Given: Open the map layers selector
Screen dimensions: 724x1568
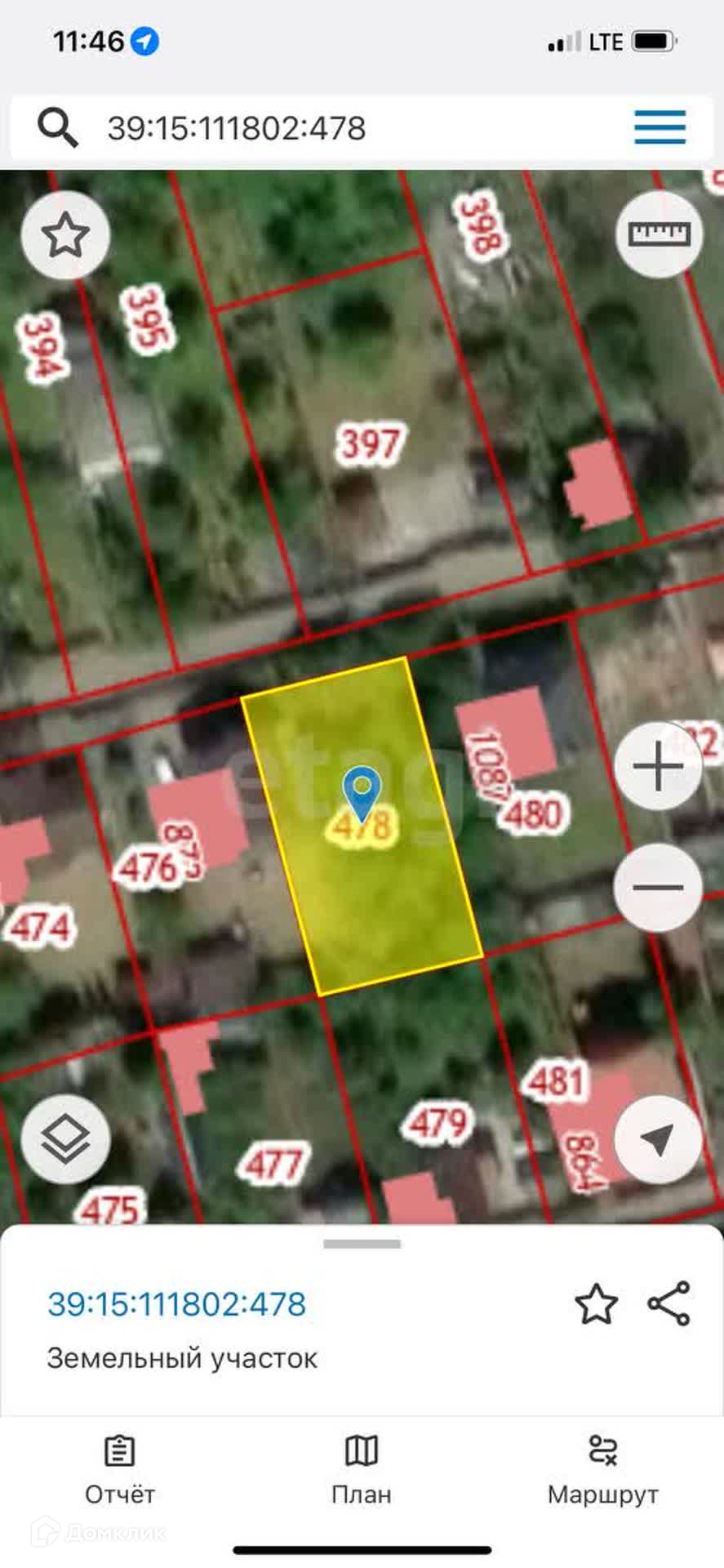Looking at the screenshot, I should point(65,1138).
